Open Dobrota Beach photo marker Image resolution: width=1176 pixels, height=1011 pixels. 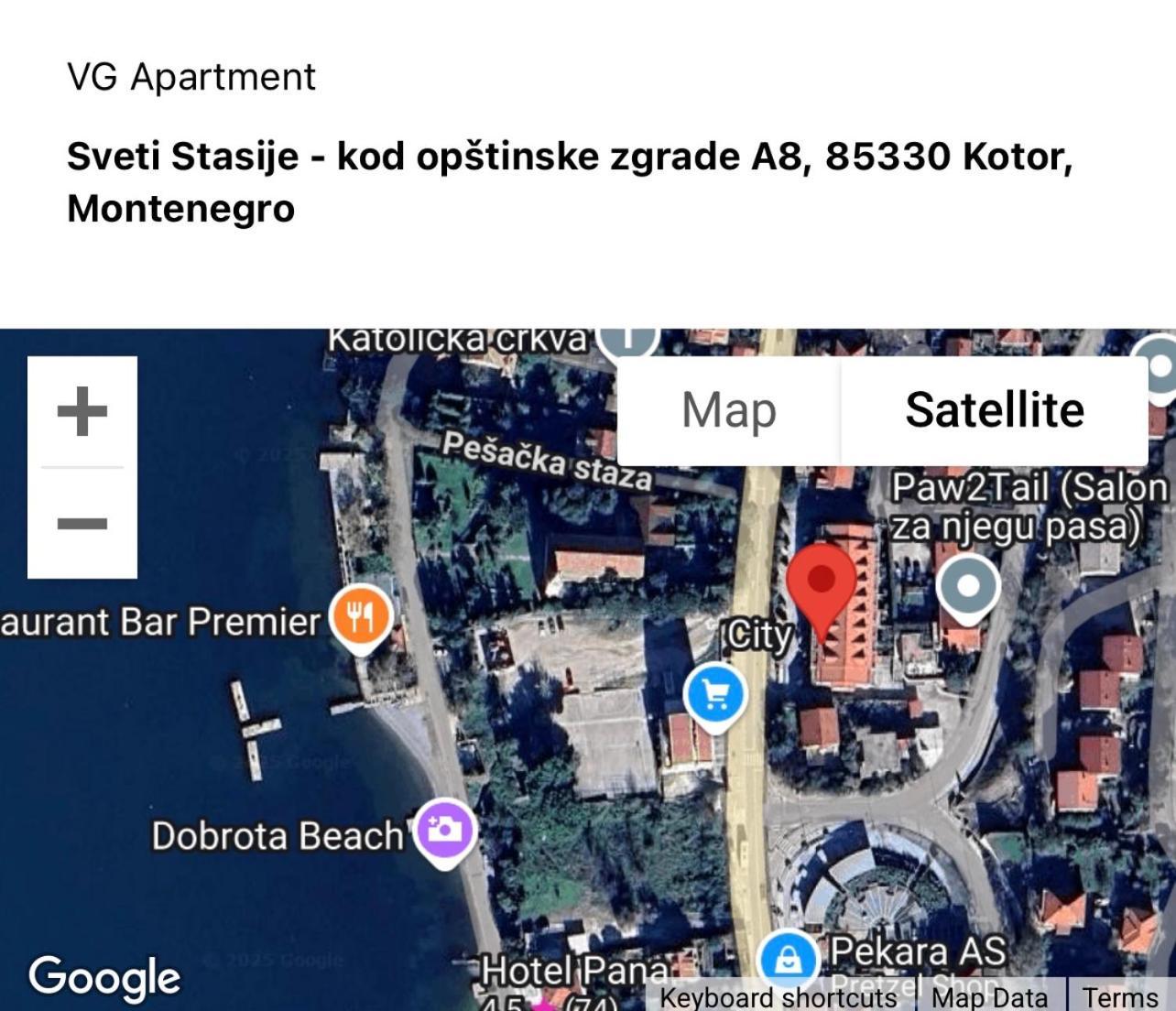click(445, 830)
